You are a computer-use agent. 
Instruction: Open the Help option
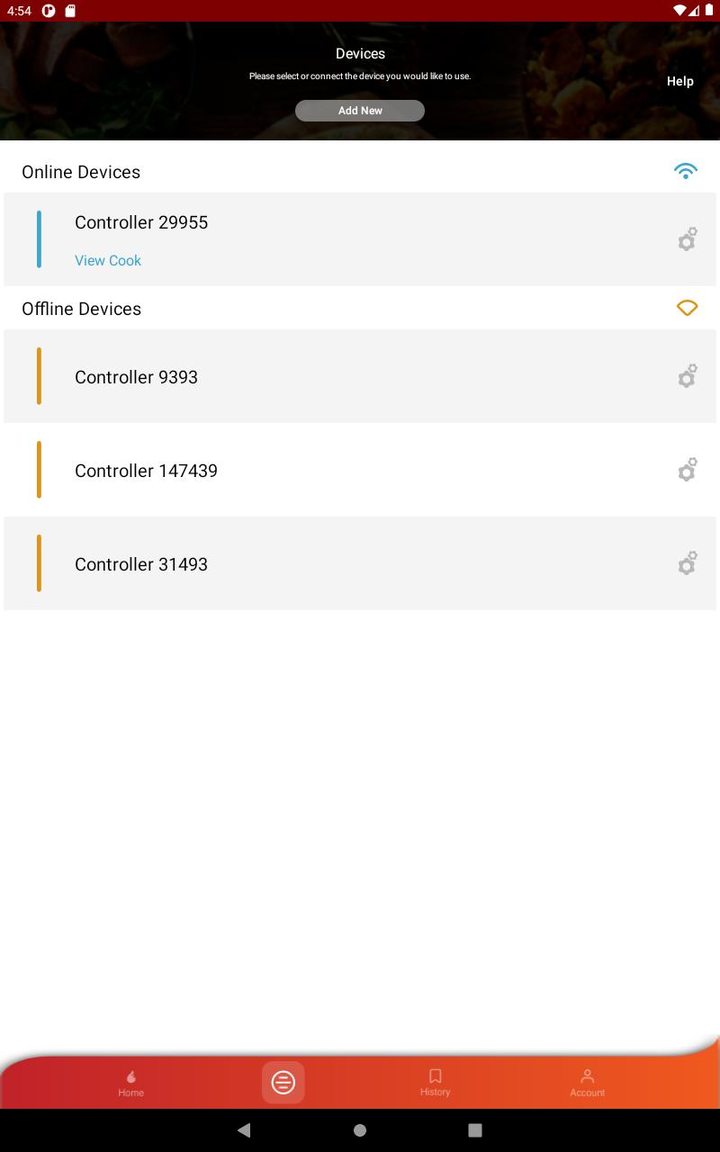[x=680, y=81]
